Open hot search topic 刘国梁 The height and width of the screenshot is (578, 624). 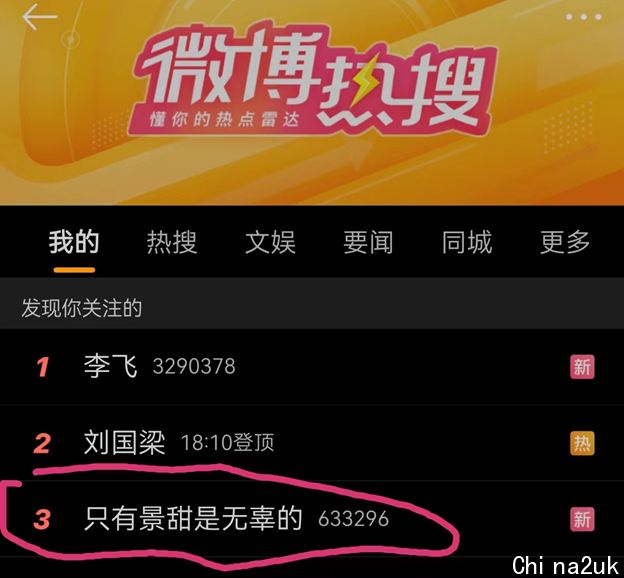point(125,442)
